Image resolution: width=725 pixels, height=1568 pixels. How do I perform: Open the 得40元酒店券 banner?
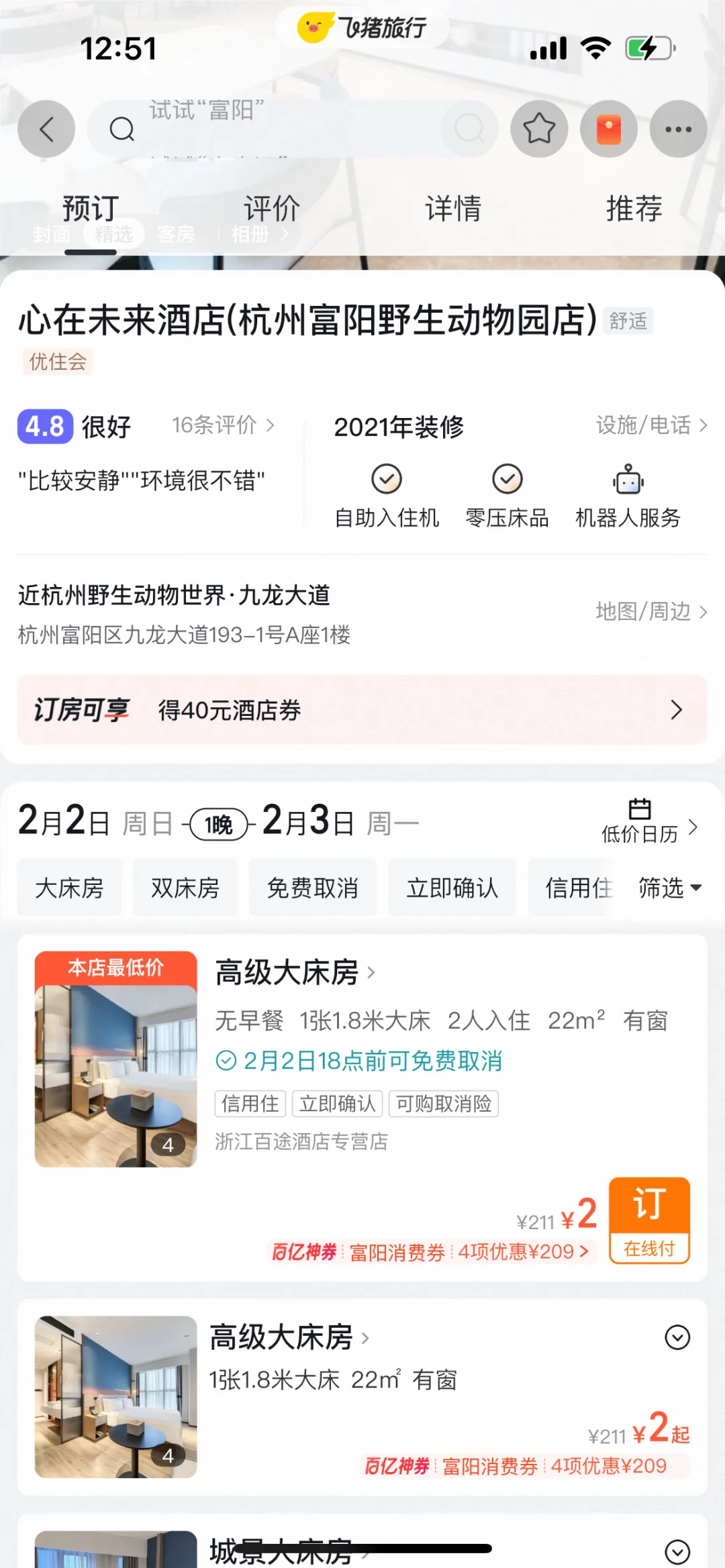tap(362, 710)
